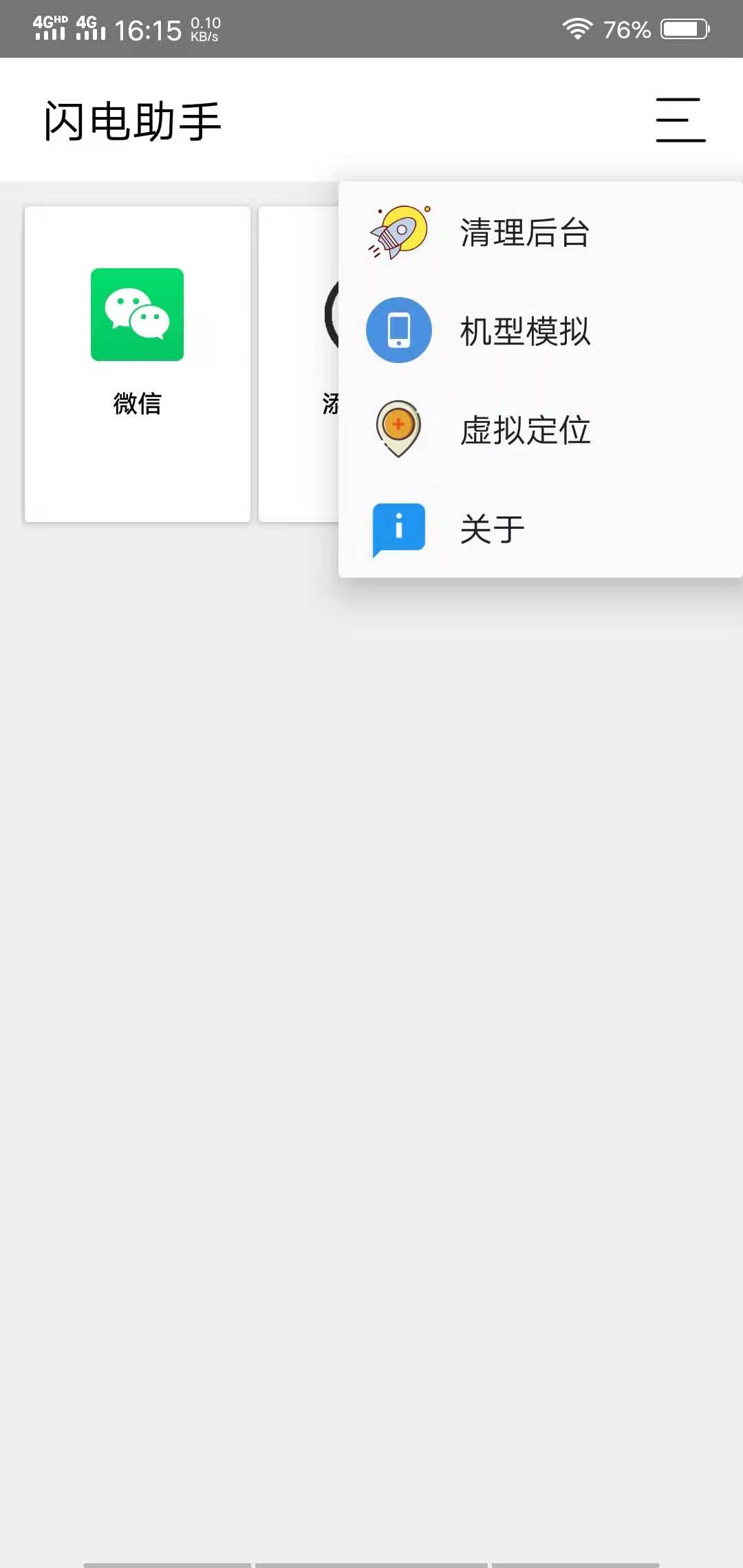Open 机型模拟 option

click(541, 331)
